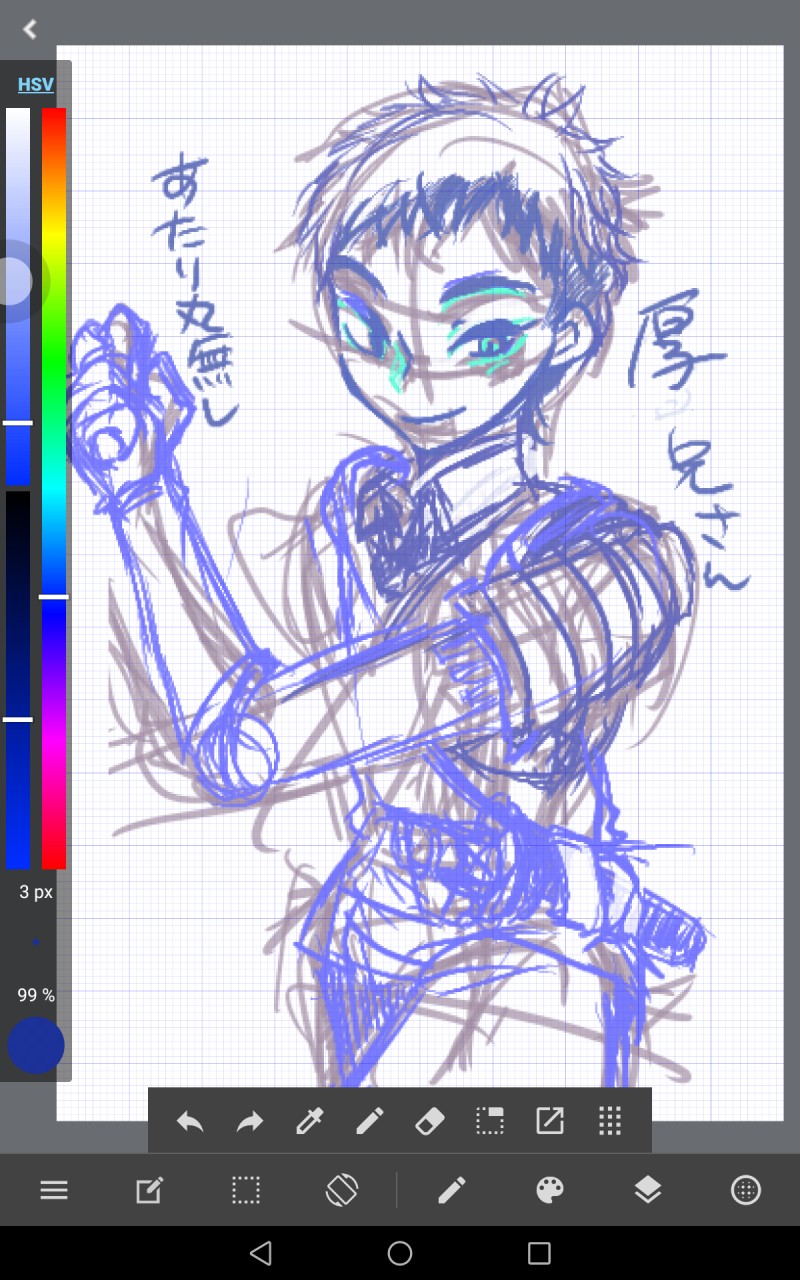Switch to the eraser tool
800x1280 pixels.
(x=430, y=1121)
